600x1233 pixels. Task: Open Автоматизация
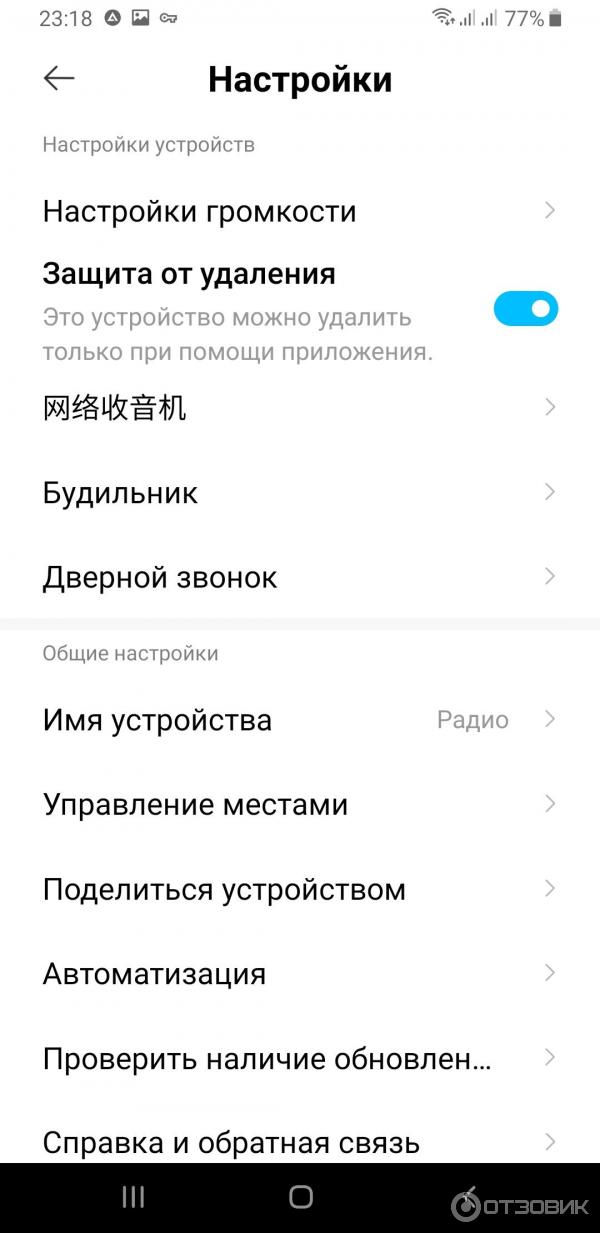299,973
